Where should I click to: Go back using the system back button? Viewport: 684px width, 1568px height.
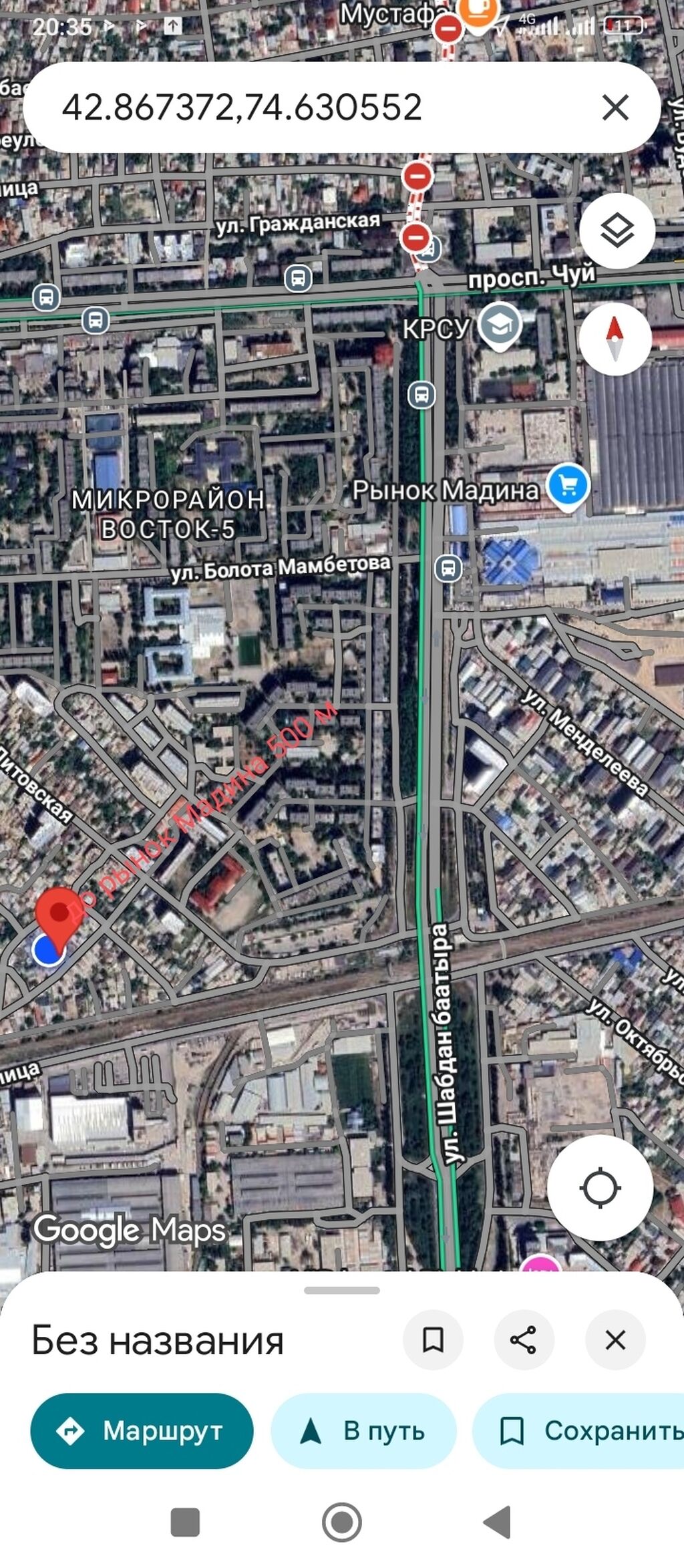click(x=497, y=1523)
